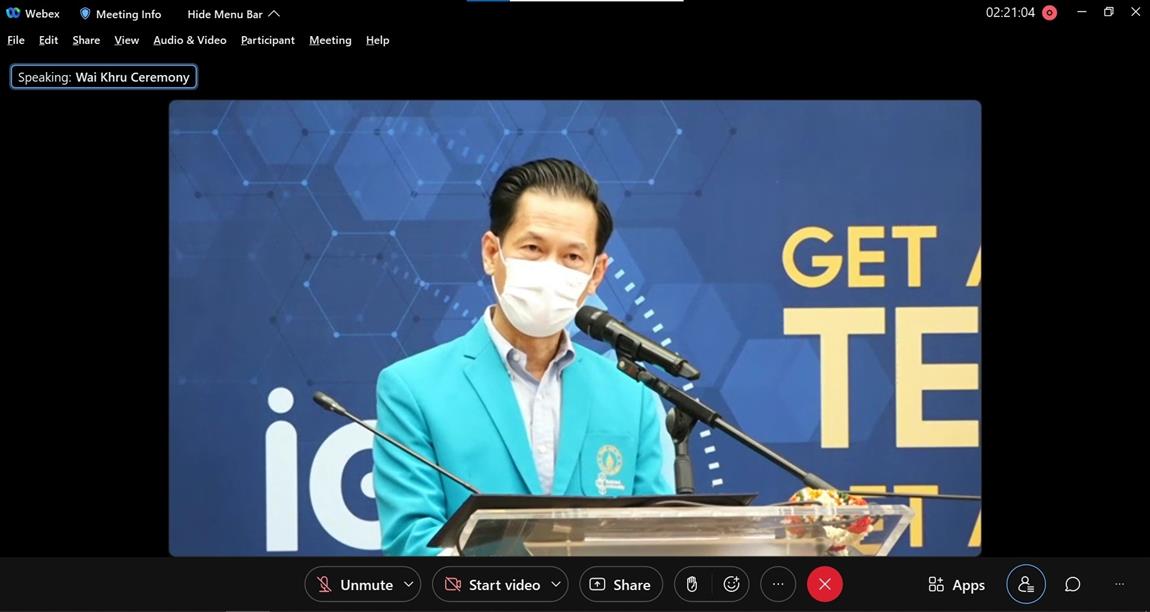Open the reactions emoji picker
The width and height of the screenshot is (1150, 612).
[x=731, y=585]
